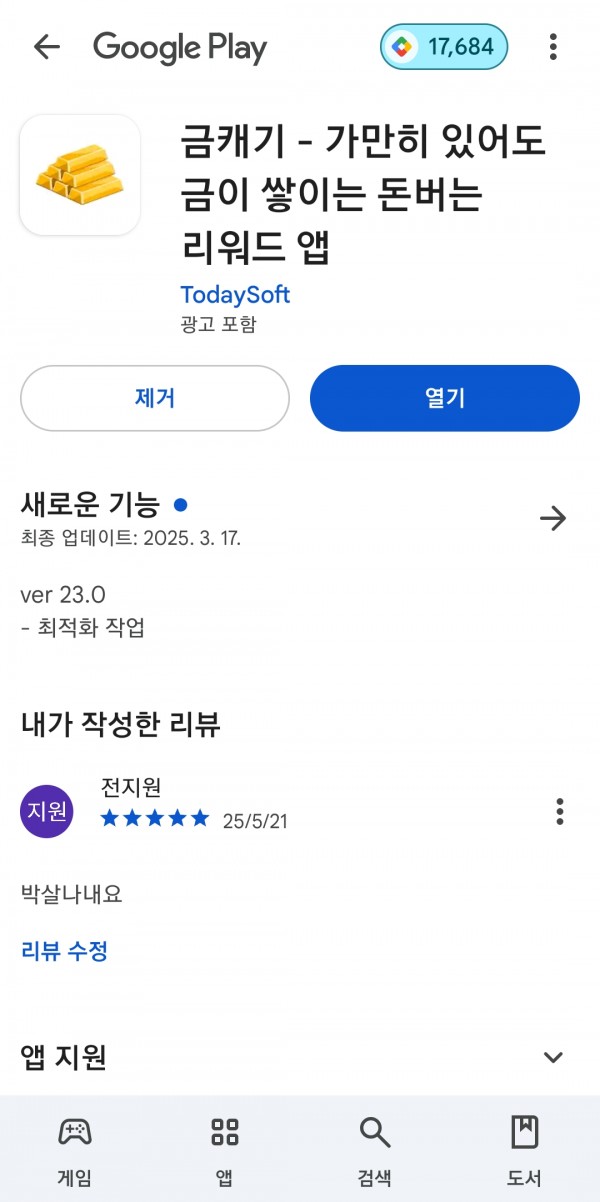Go back using the top-left arrow
The width and height of the screenshot is (600, 1202).
click(x=47, y=47)
